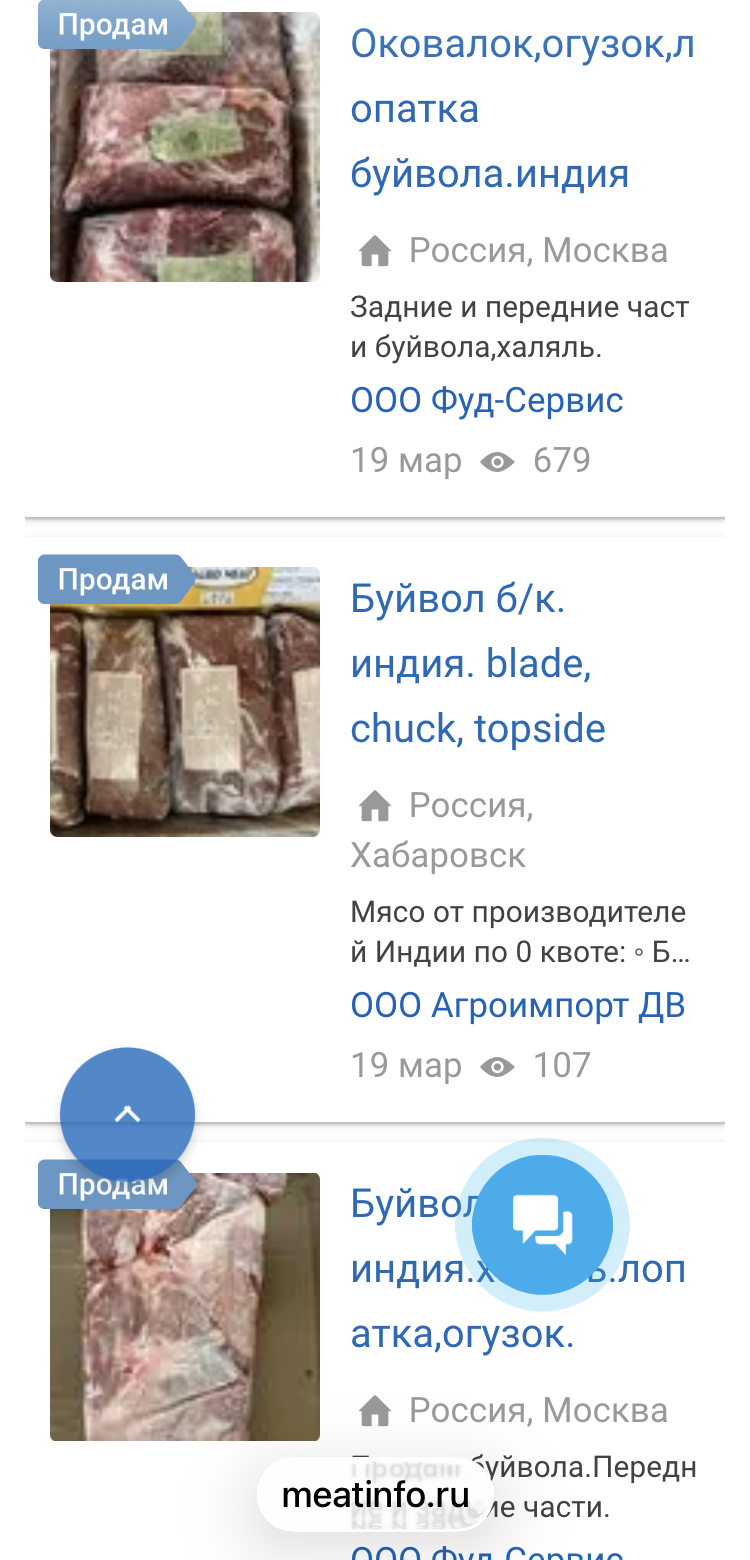The height and width of the screenshot is (1560, 750).
Task: Tap the scroll-to-top arrow button
Action: (127, 1114)
